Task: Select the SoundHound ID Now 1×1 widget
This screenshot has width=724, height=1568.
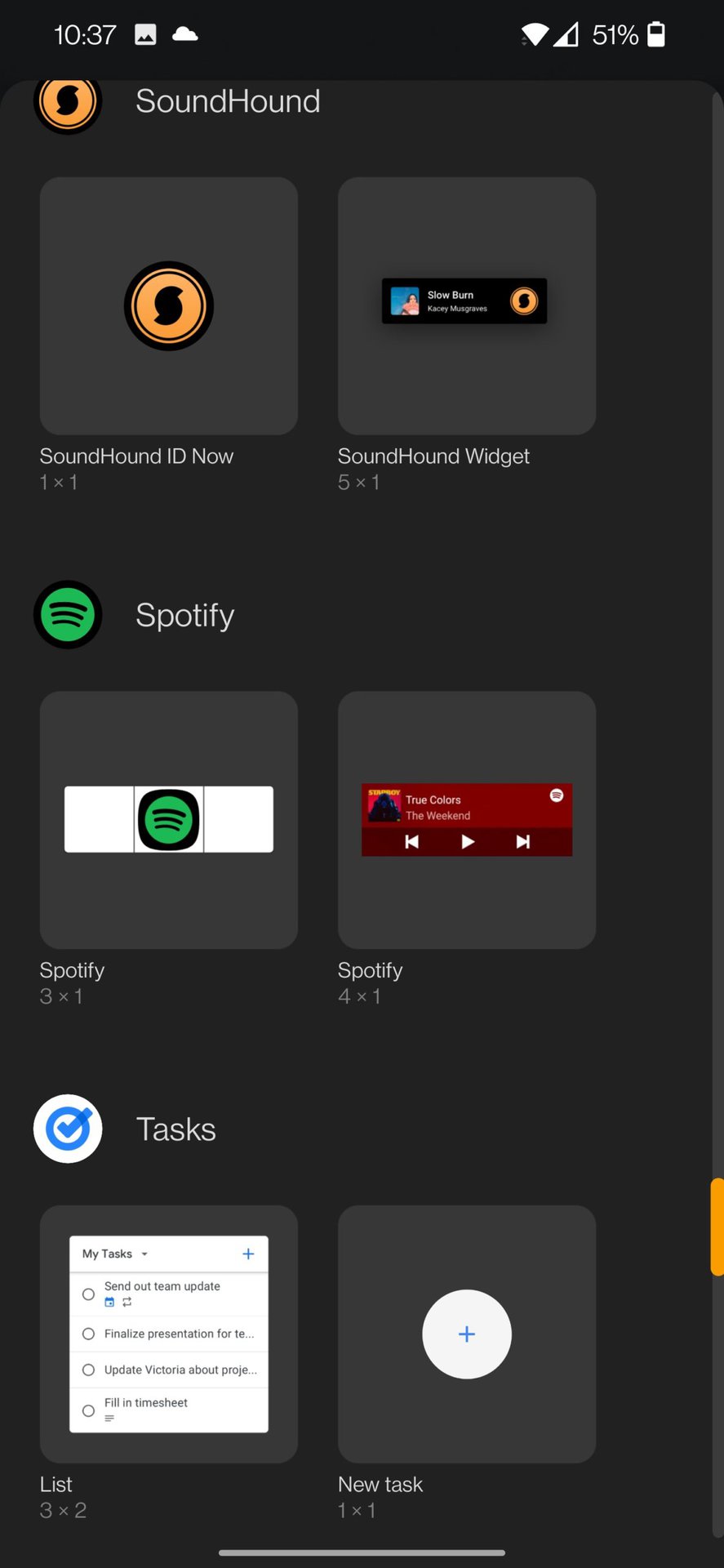Action: (169, 306)
